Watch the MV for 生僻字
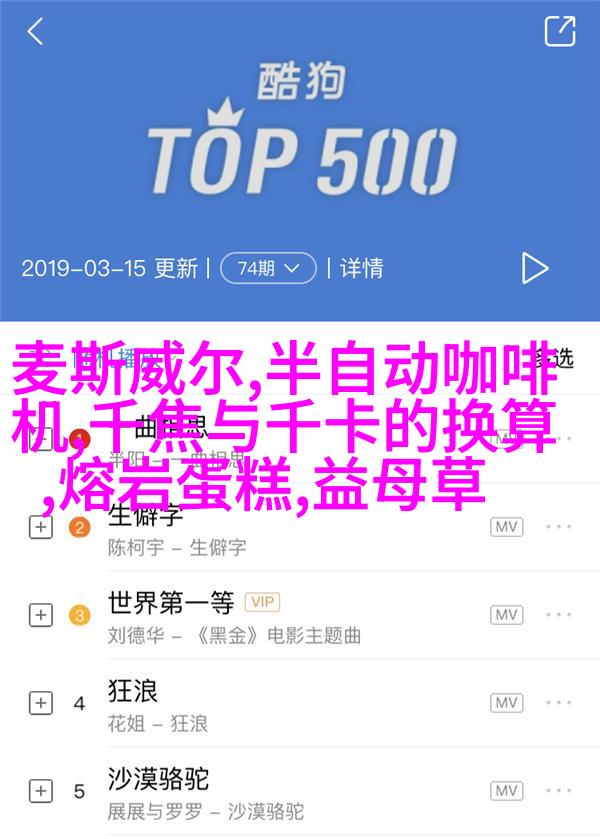Screen dimensions: 600x839 (x=506, y=527)
